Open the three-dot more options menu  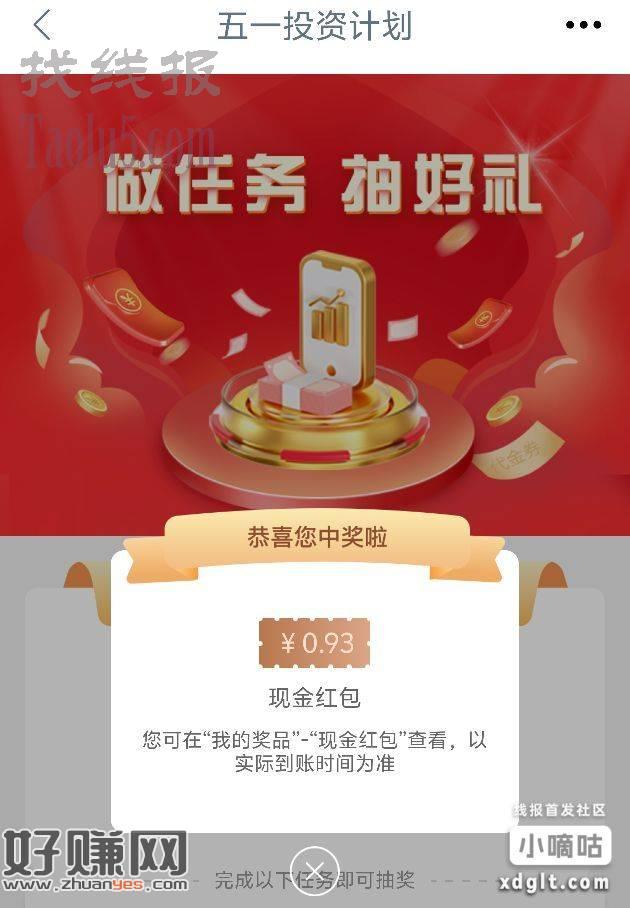pyautogui.click(x=583, y=26)
